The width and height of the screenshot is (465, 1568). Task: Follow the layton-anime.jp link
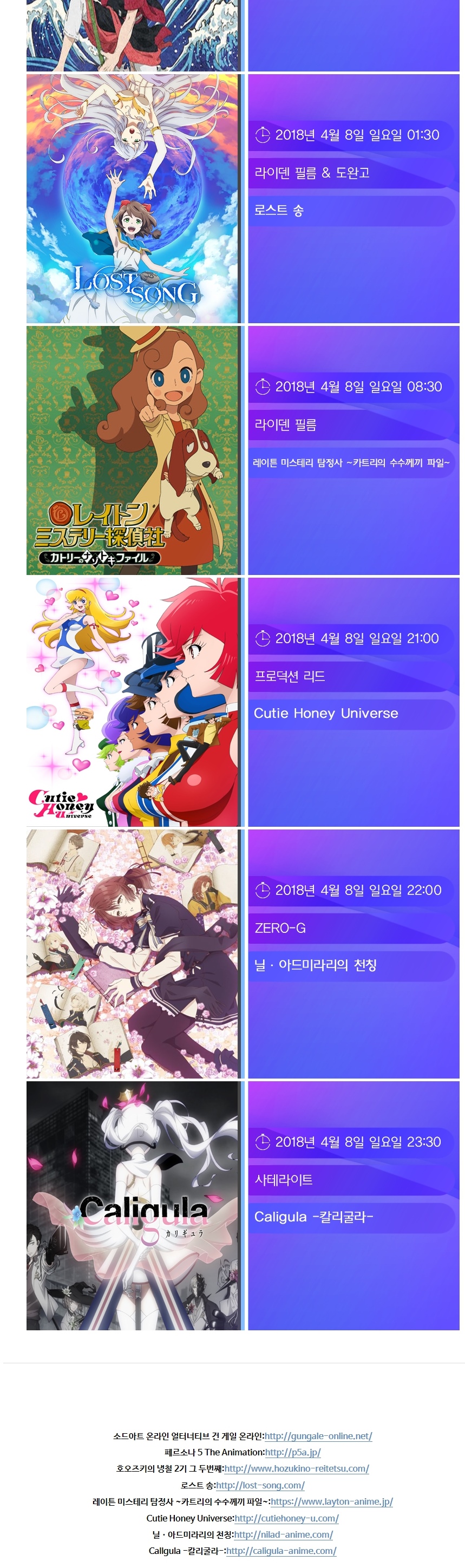coord(332,1501)
